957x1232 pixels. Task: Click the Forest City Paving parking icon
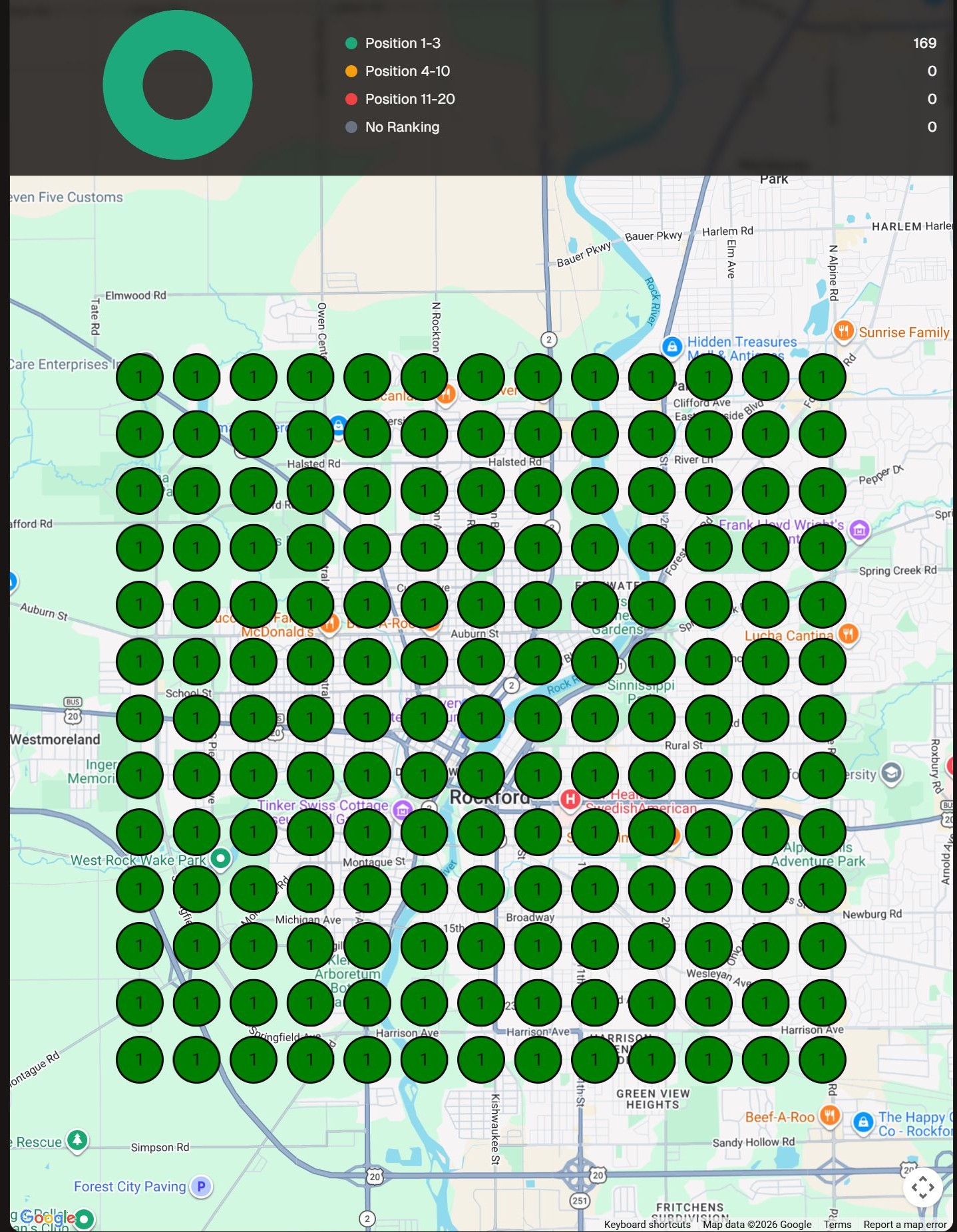[200, 1187]
